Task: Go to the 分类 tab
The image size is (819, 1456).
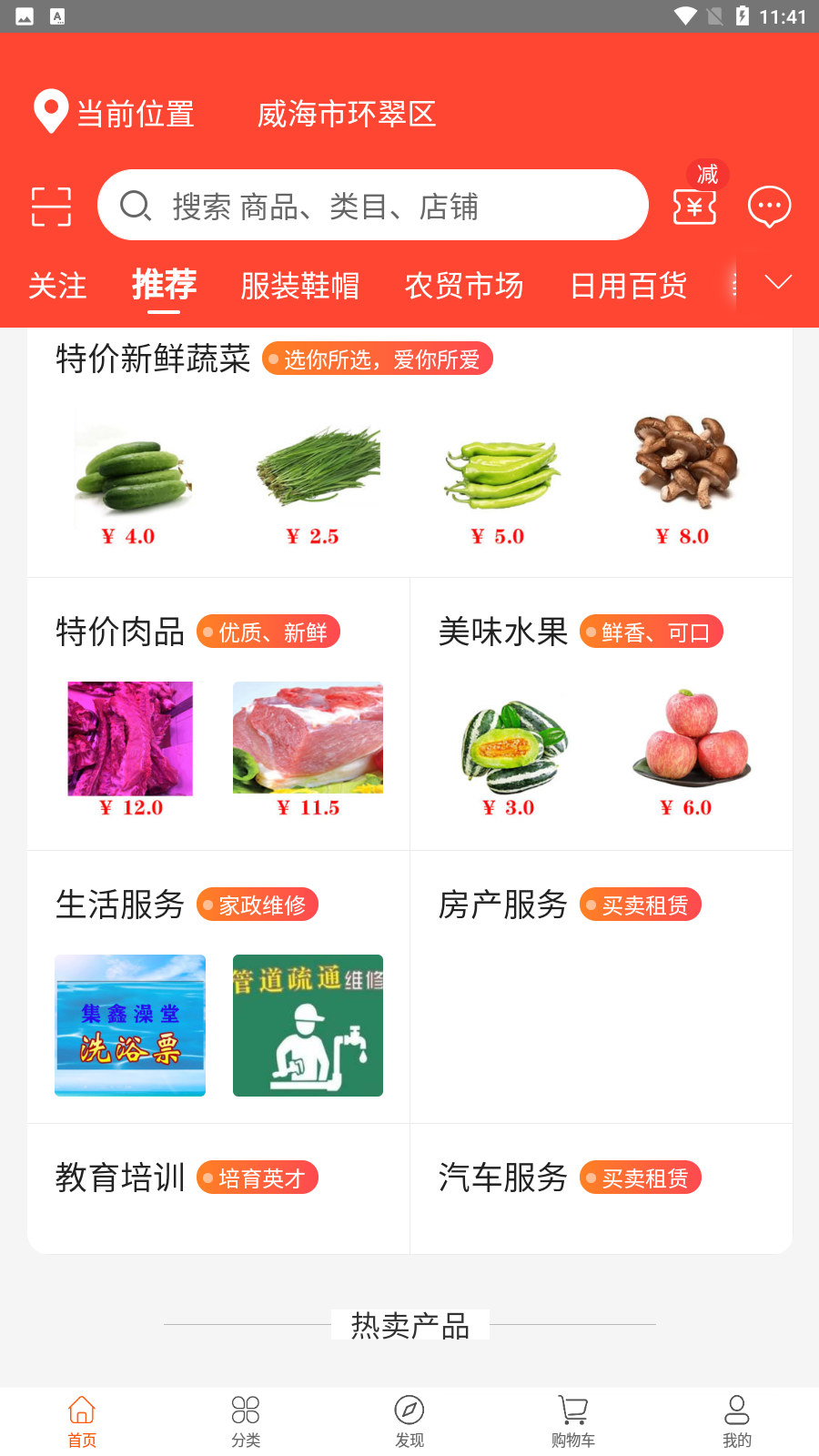Action: [x=246, y=1421]
